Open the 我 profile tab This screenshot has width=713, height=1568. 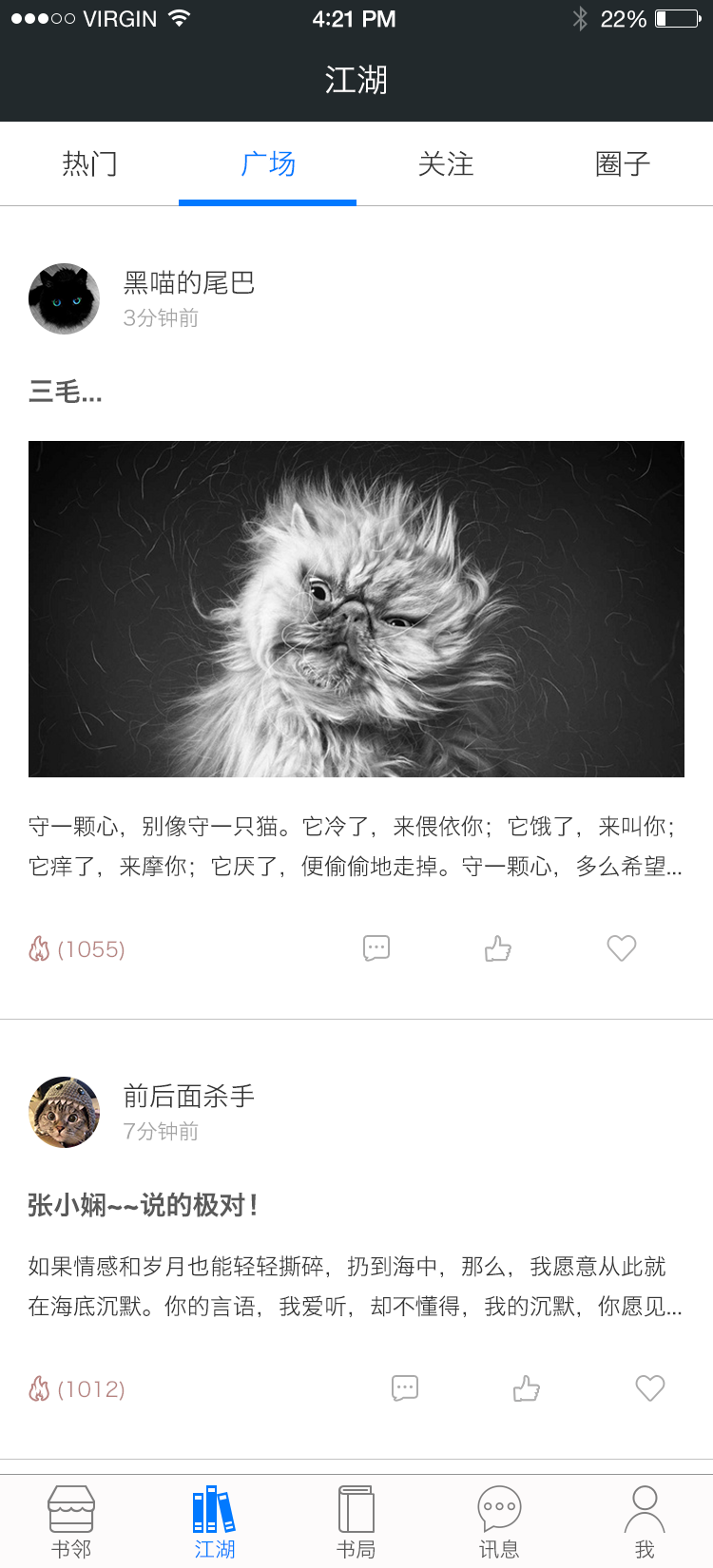pyautogui.click(x=645, y=1520)
